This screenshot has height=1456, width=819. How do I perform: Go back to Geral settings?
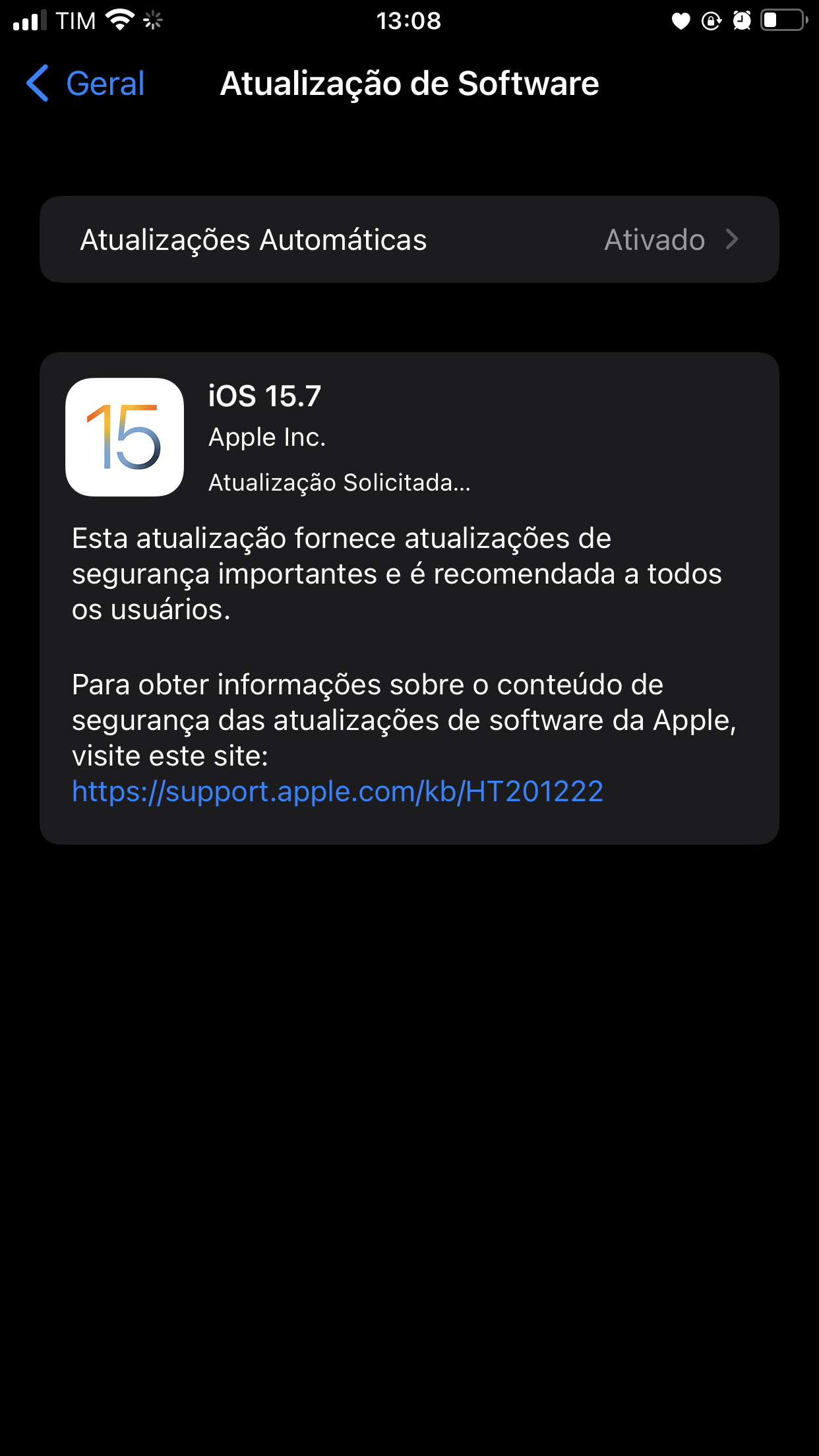coord(86,84)
